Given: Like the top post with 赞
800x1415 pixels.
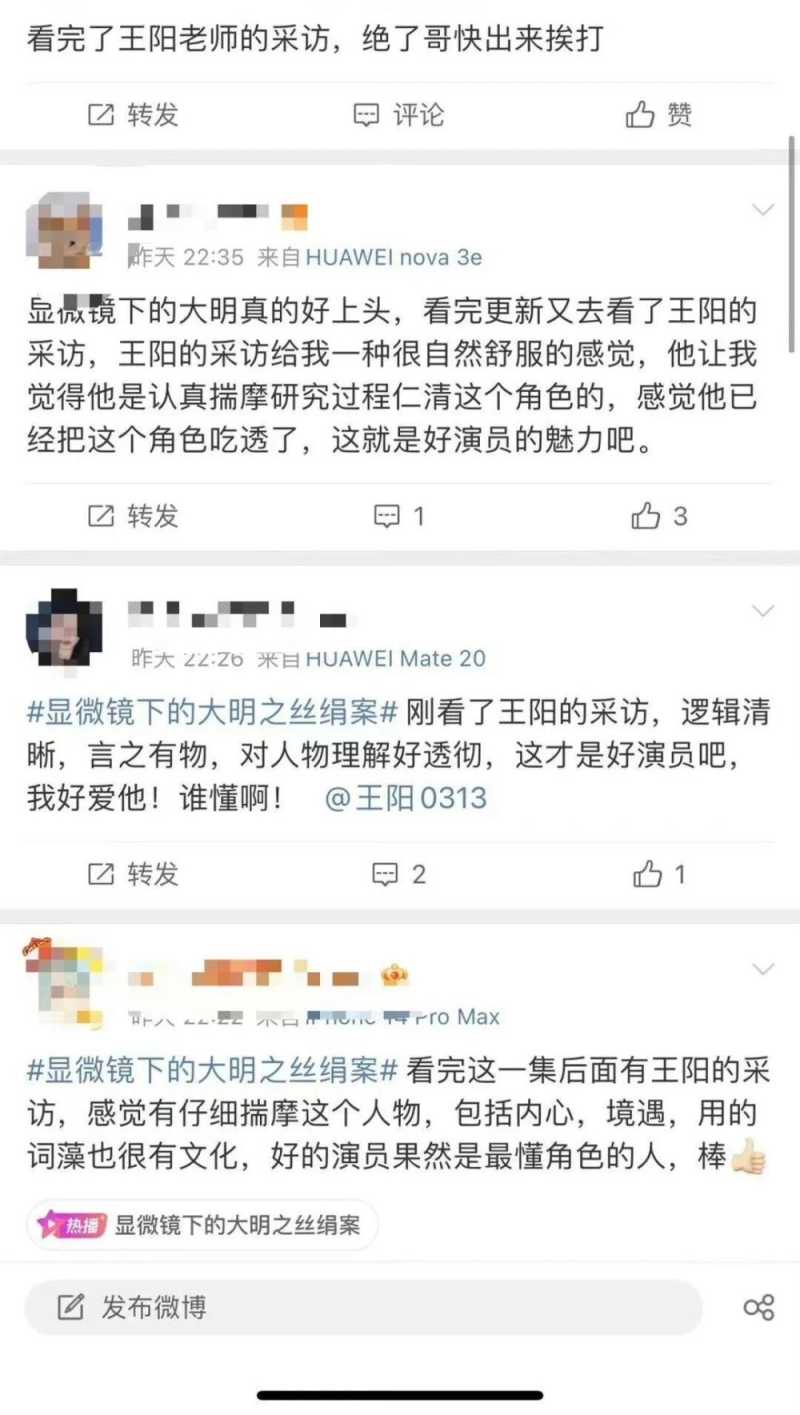Looking at the screenshot, I should [659, 115].
